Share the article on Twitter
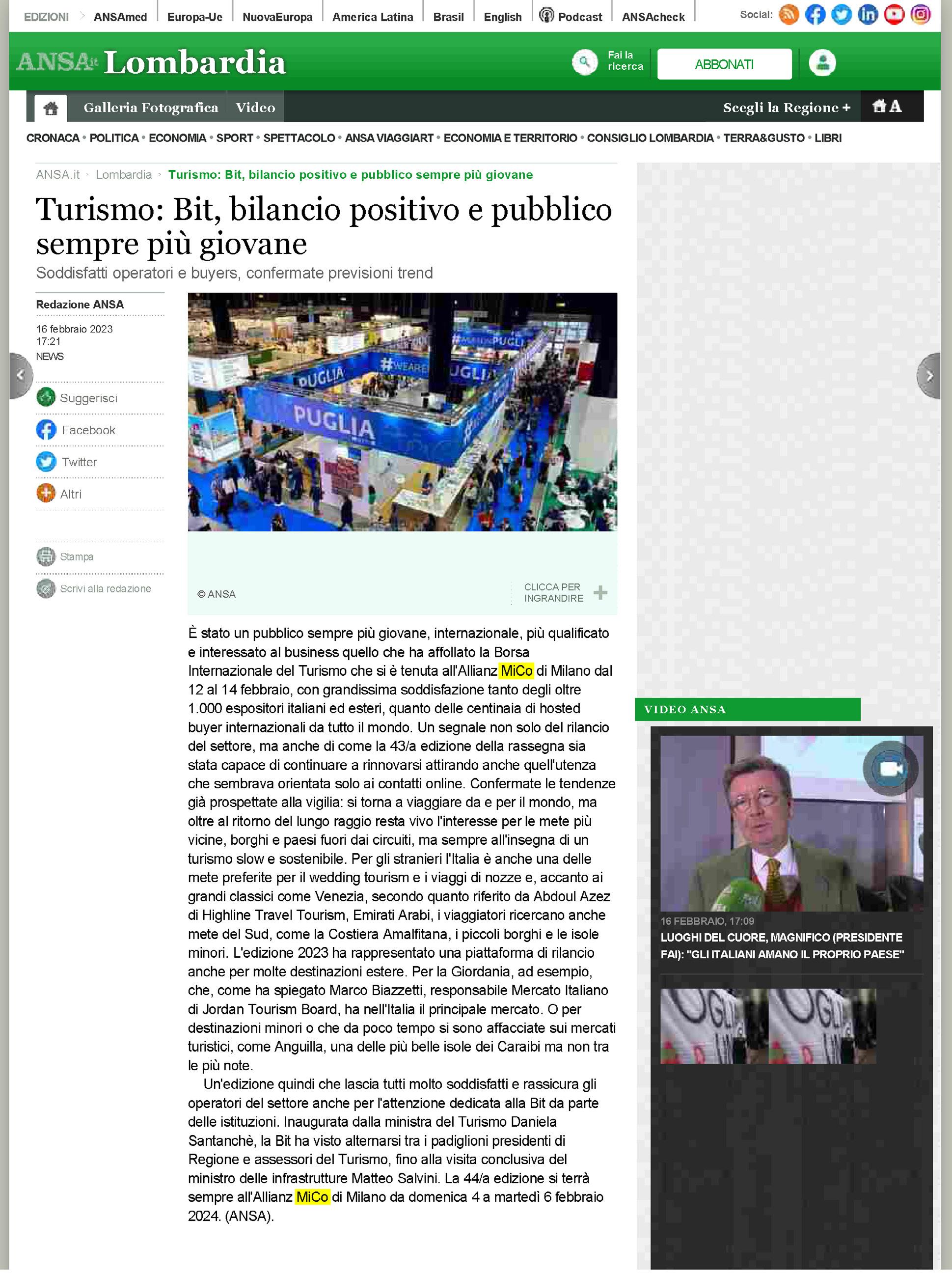Screen dimensions: 952x1276 [x=66, y=462]
